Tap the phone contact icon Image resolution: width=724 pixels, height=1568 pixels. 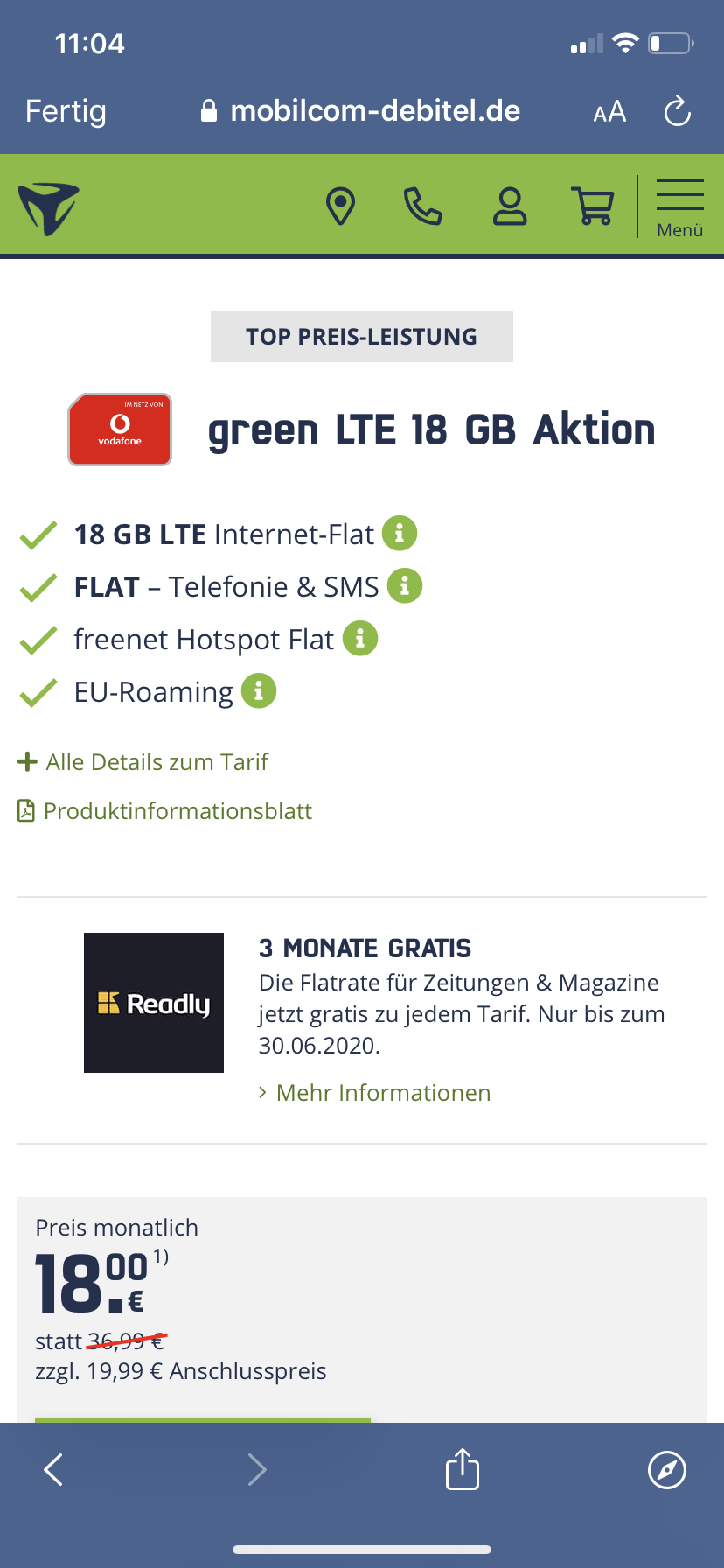[422, 206]
